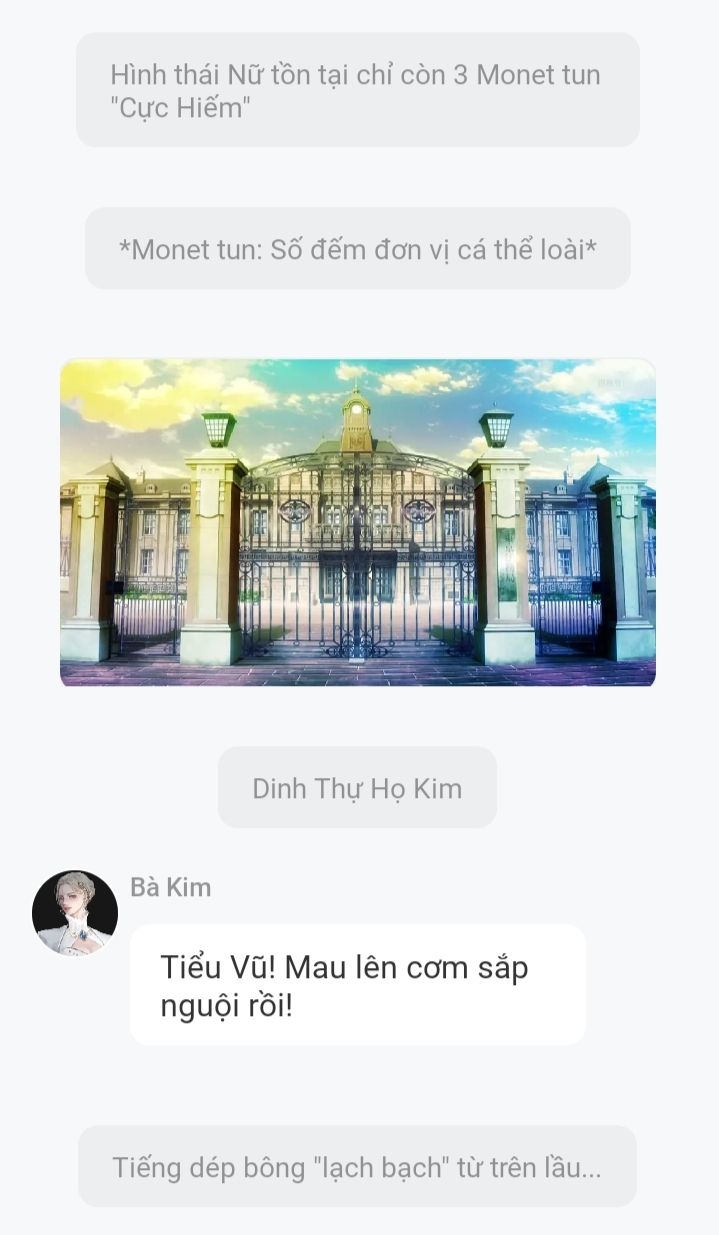Tap Bà Kim's profile avatar
This screenshot has height=1235, width=719.
(75, 912)
